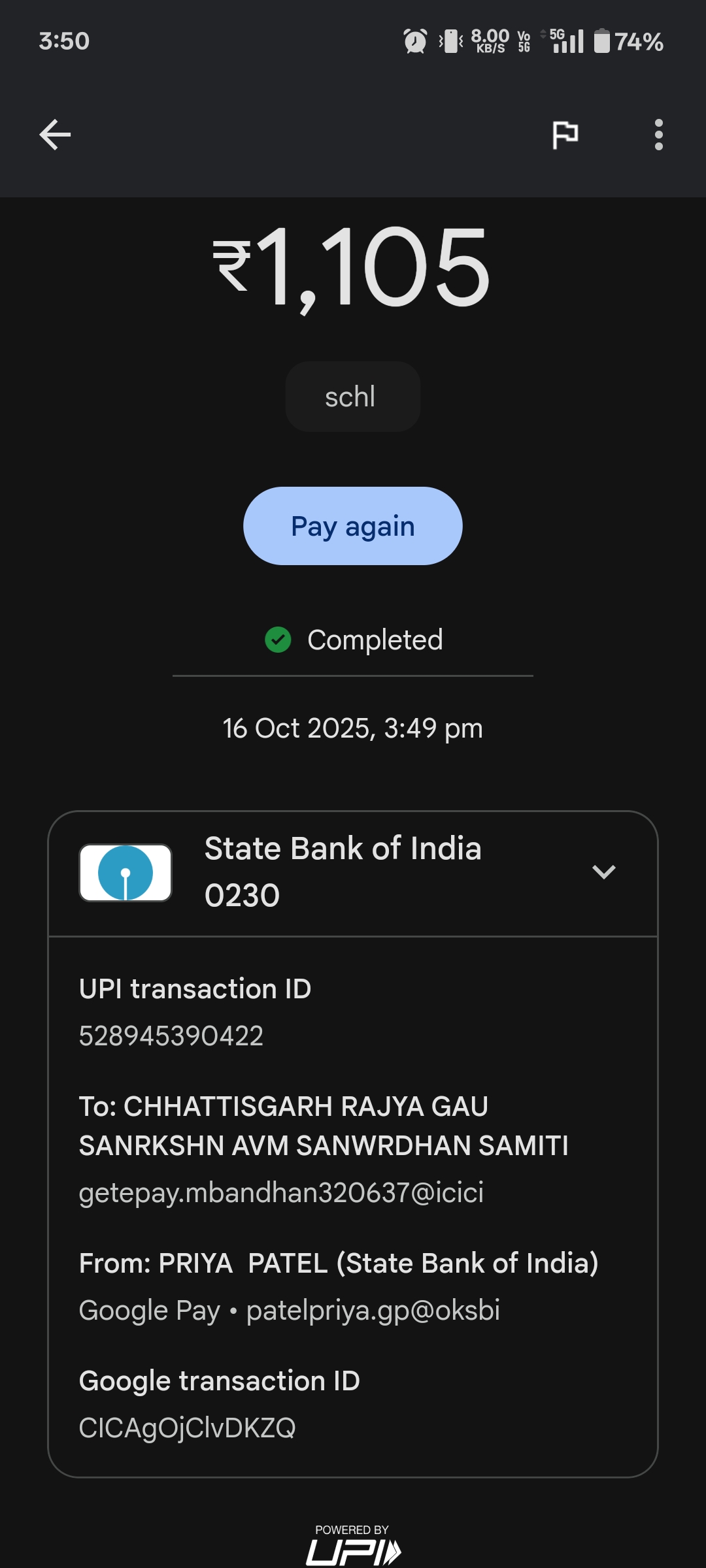Tap the Pay again button

click(352, 526)
